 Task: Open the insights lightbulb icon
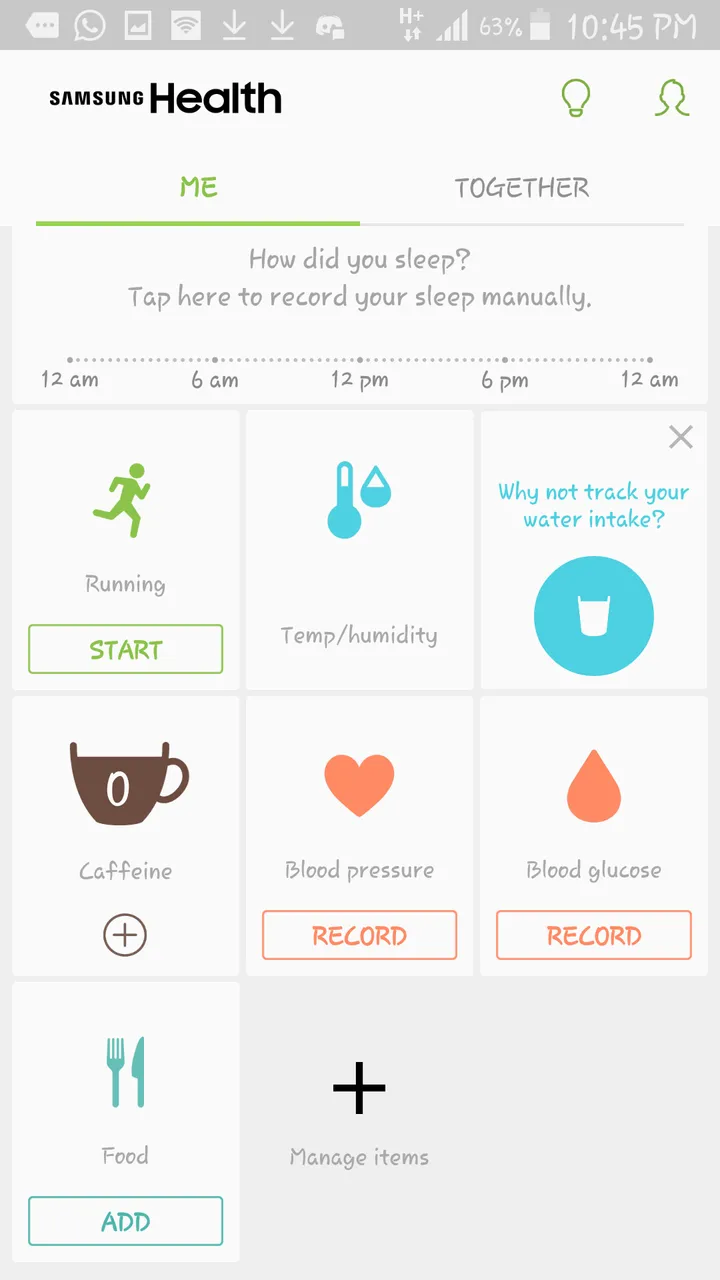coord(575,98)
